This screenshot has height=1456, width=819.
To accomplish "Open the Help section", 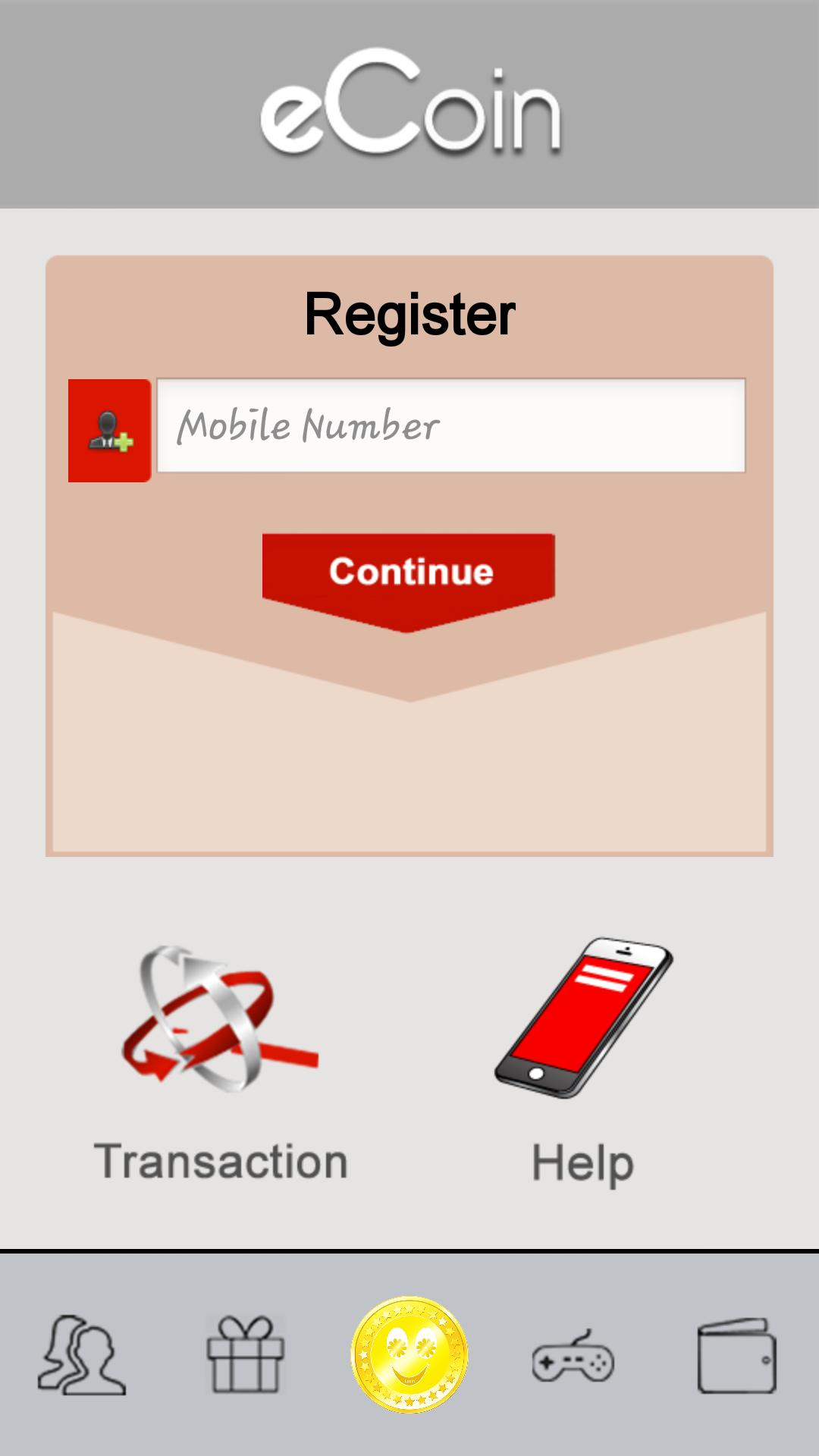I will pos(582,1062).
